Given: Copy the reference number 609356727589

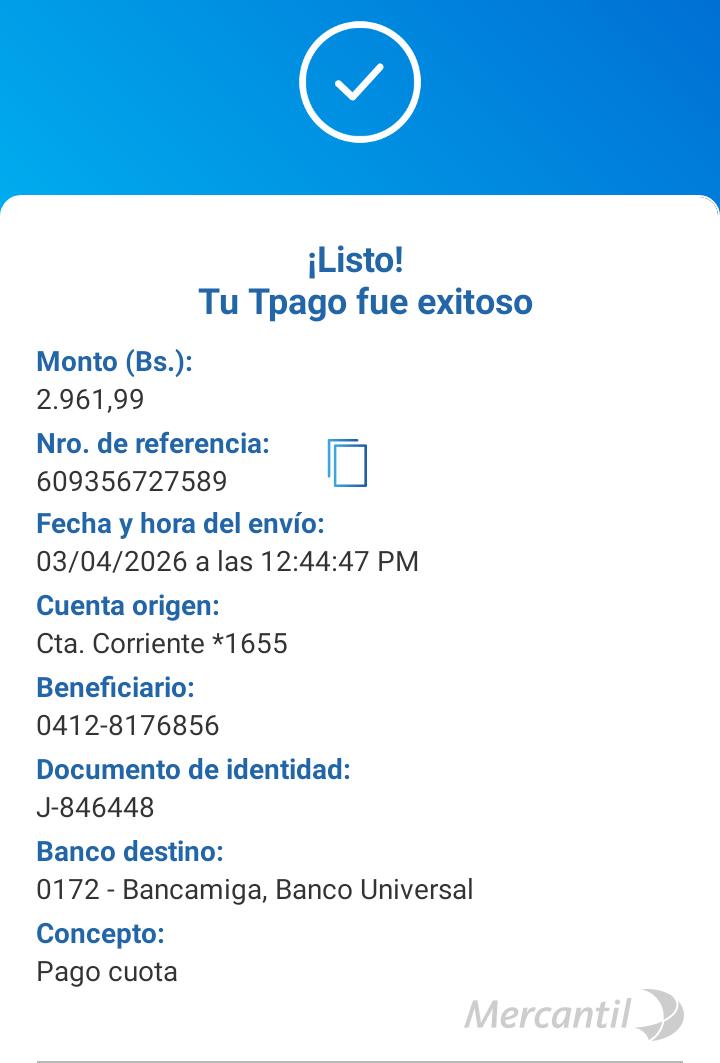Looking at the screenshot, I should pos(347,463).
